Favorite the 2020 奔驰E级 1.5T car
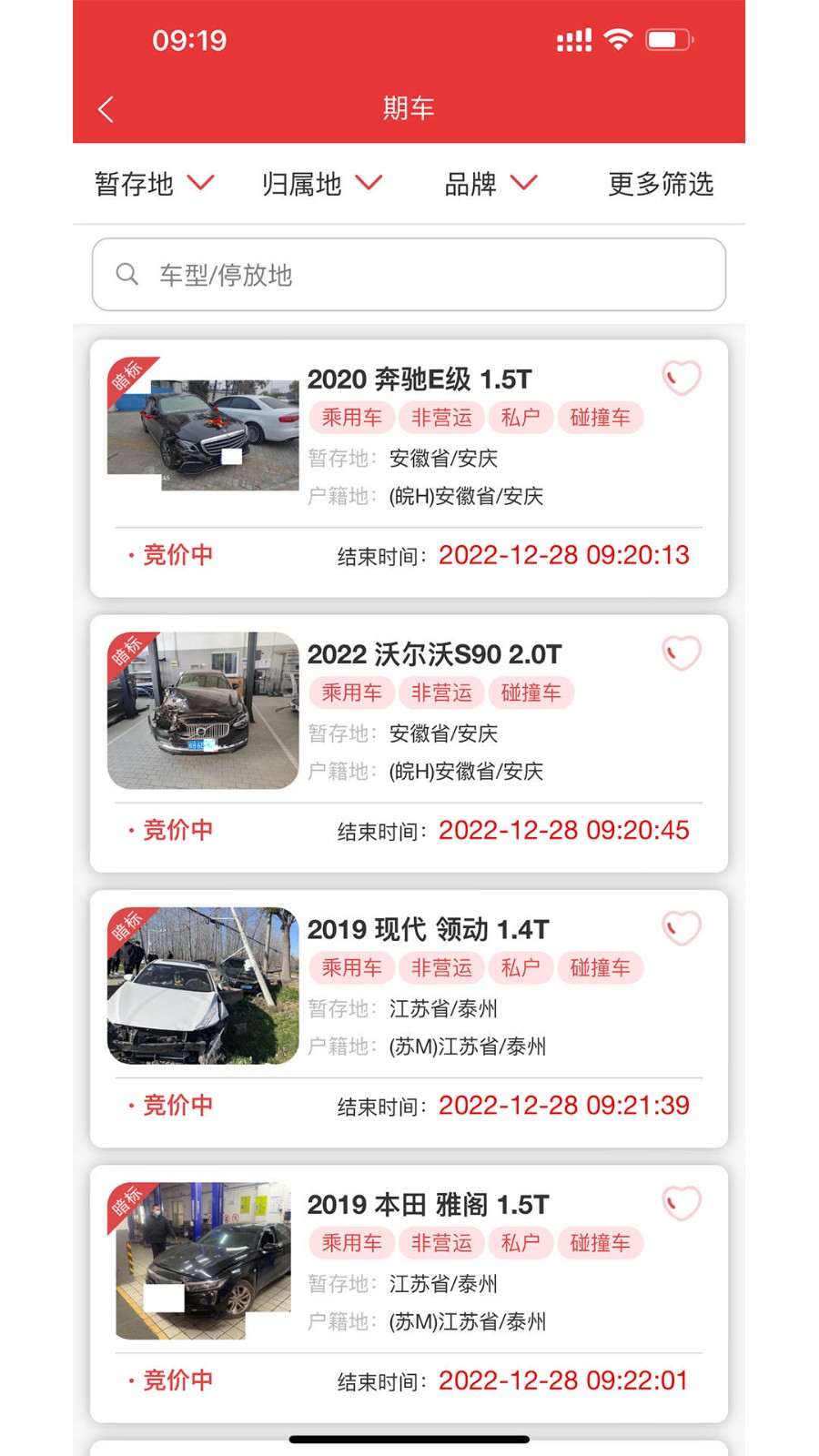819x1456 pixels. (681, 378)
